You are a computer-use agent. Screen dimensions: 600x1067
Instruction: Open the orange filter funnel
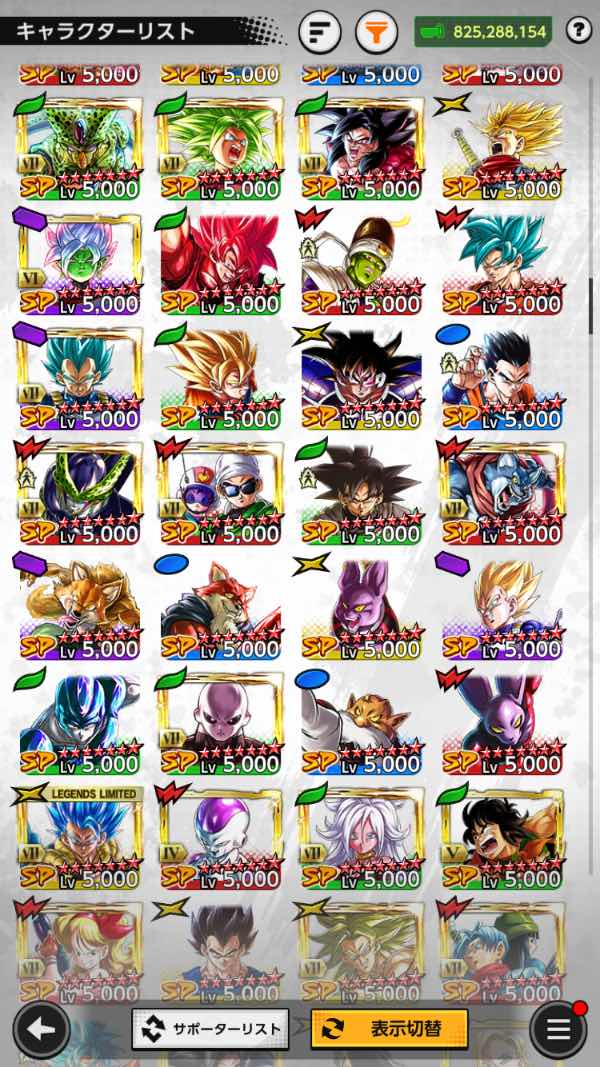coord(376,32)
